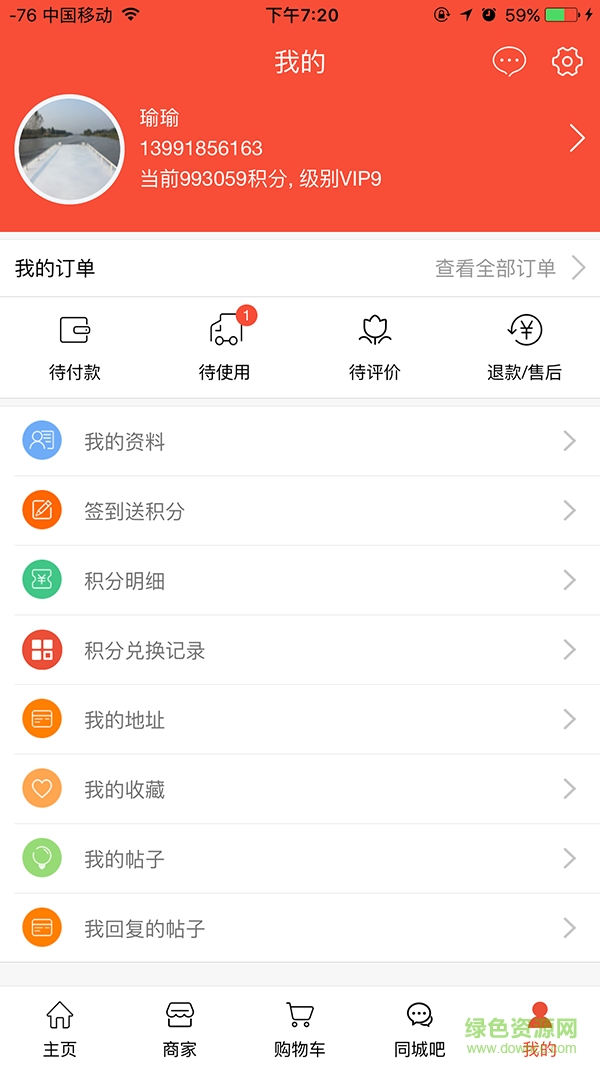The height and width of the screenshot is (1067, 600).
Task: Open 待使用 orders to be used
Action: point(225,347)
